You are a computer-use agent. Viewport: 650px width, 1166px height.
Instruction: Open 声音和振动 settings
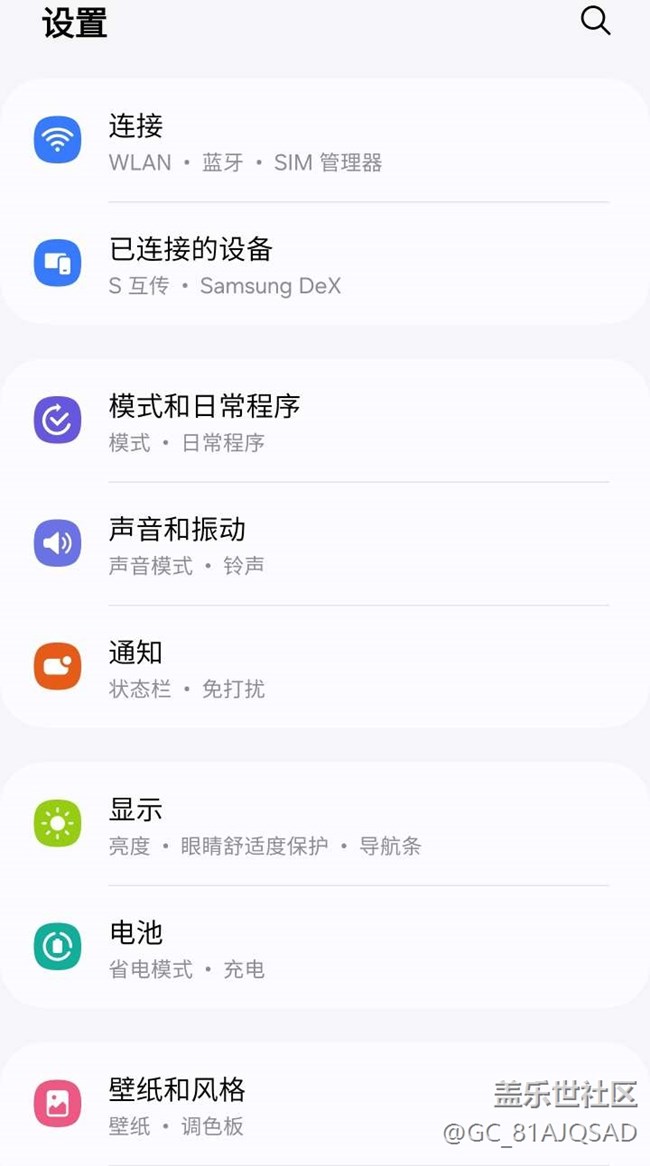324,544
